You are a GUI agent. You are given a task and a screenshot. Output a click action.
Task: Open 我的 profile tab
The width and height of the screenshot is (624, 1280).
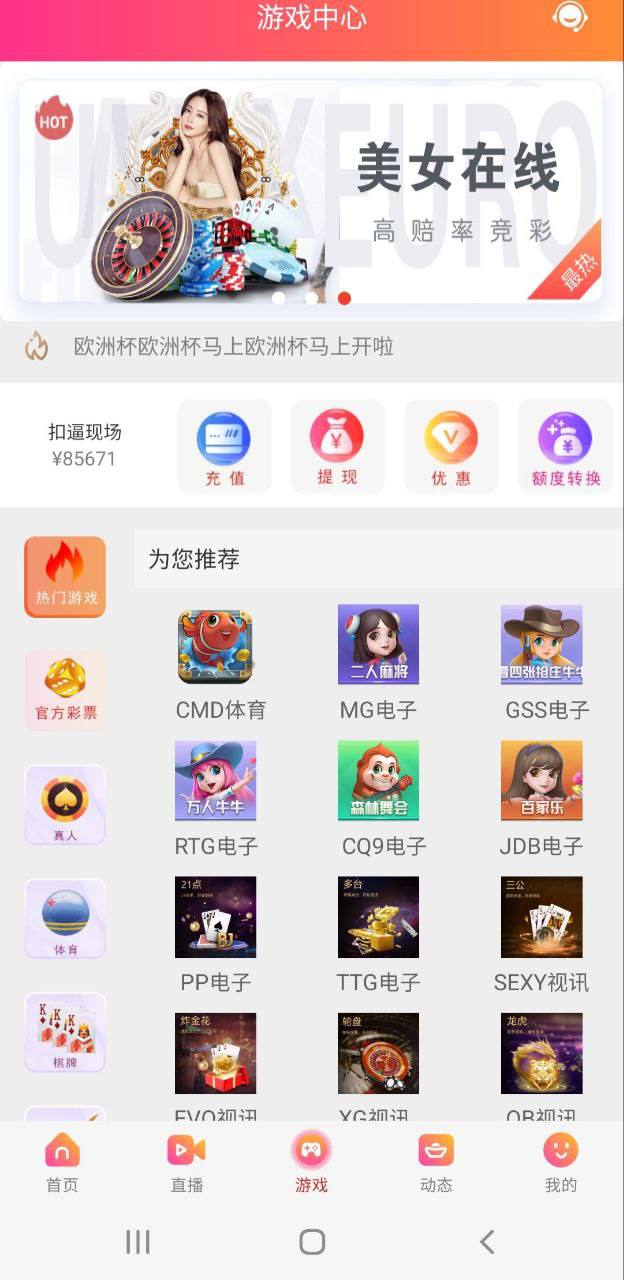click(561, 1163)
